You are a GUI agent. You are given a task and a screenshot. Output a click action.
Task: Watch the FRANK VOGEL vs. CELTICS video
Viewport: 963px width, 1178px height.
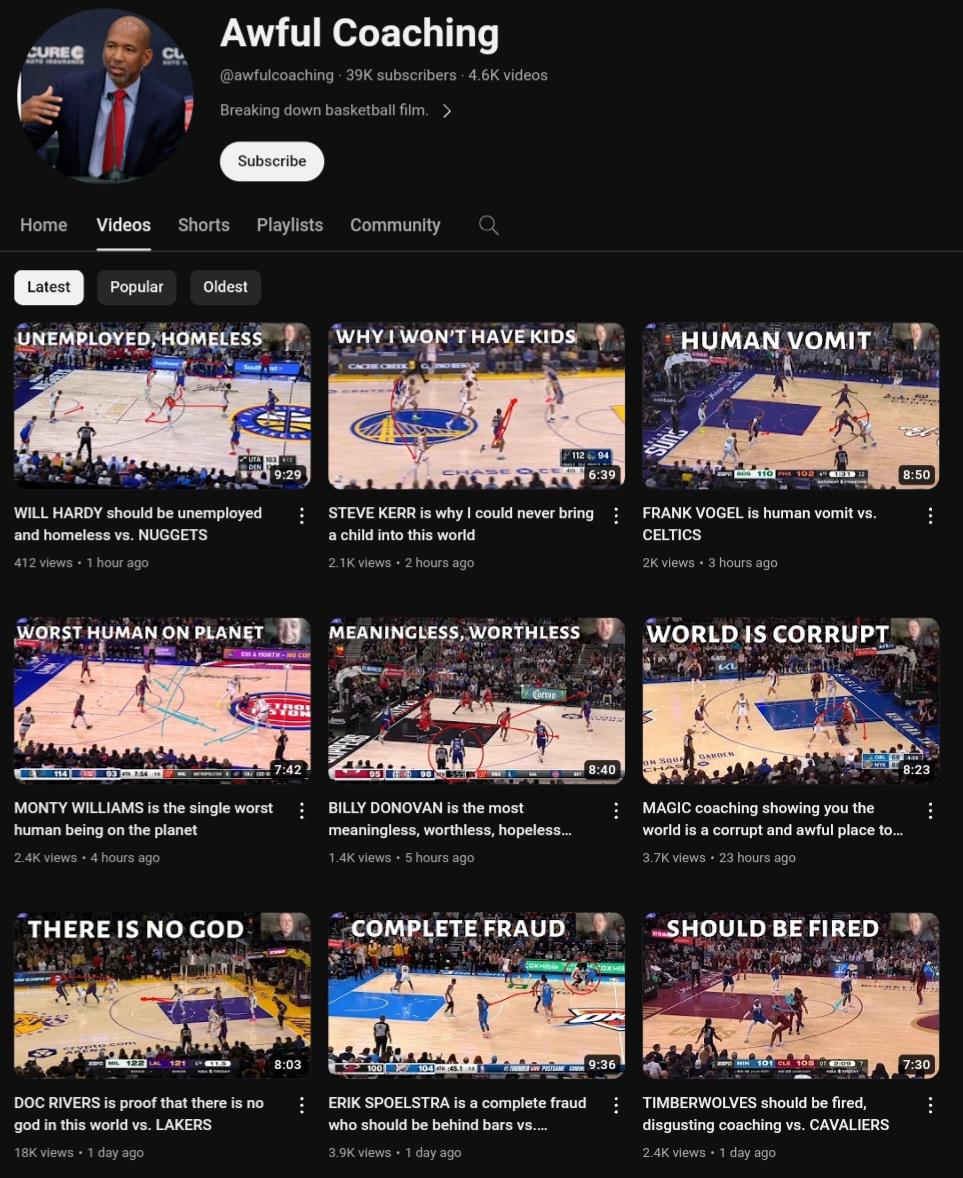coord(790,405)
